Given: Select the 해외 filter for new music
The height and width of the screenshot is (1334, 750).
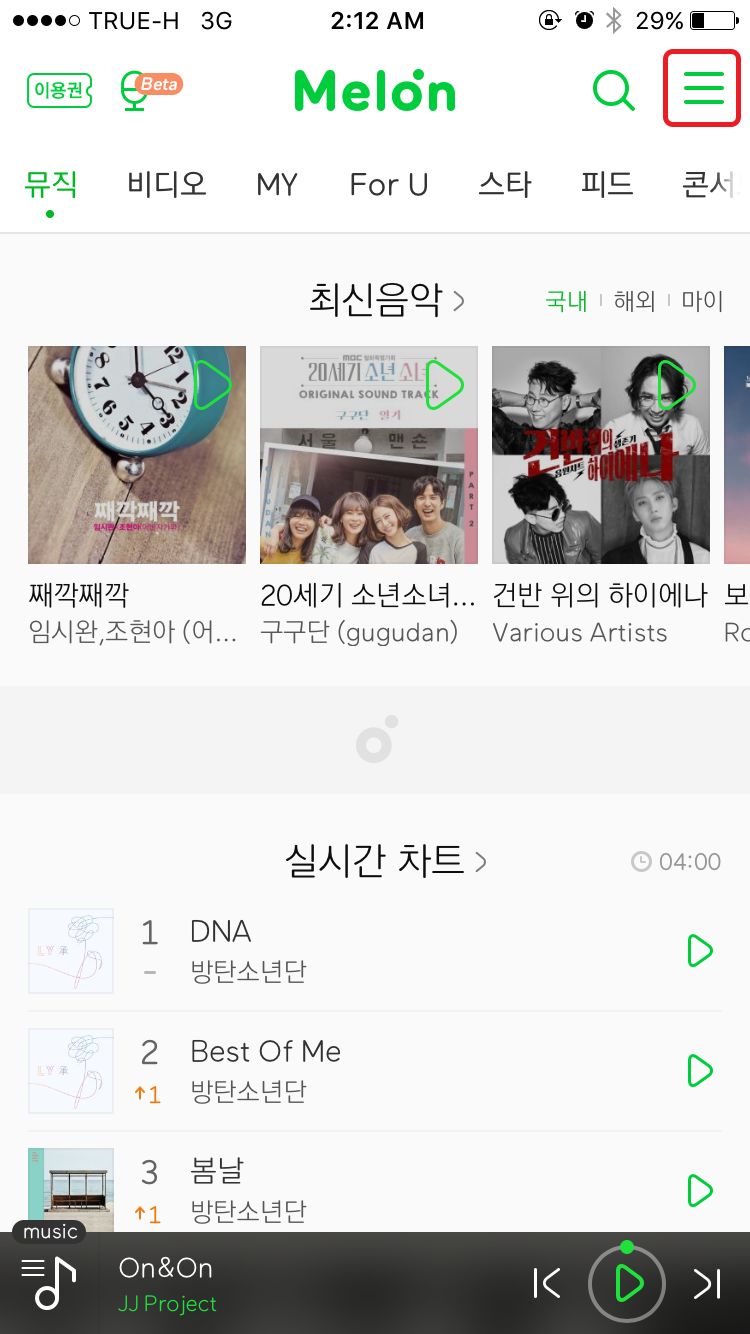Looking at the screenshot, I should 634,301.
